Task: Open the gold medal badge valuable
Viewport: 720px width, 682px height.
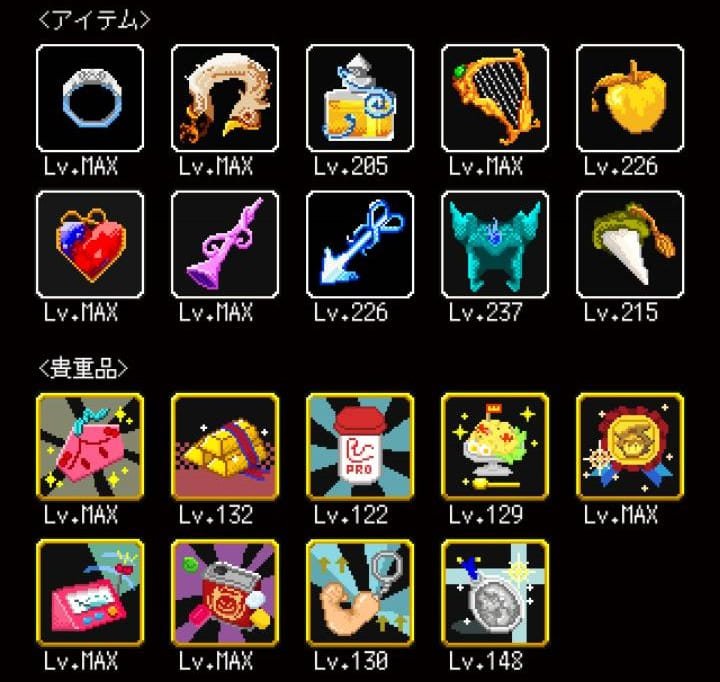Action: [x=630, y=446]
